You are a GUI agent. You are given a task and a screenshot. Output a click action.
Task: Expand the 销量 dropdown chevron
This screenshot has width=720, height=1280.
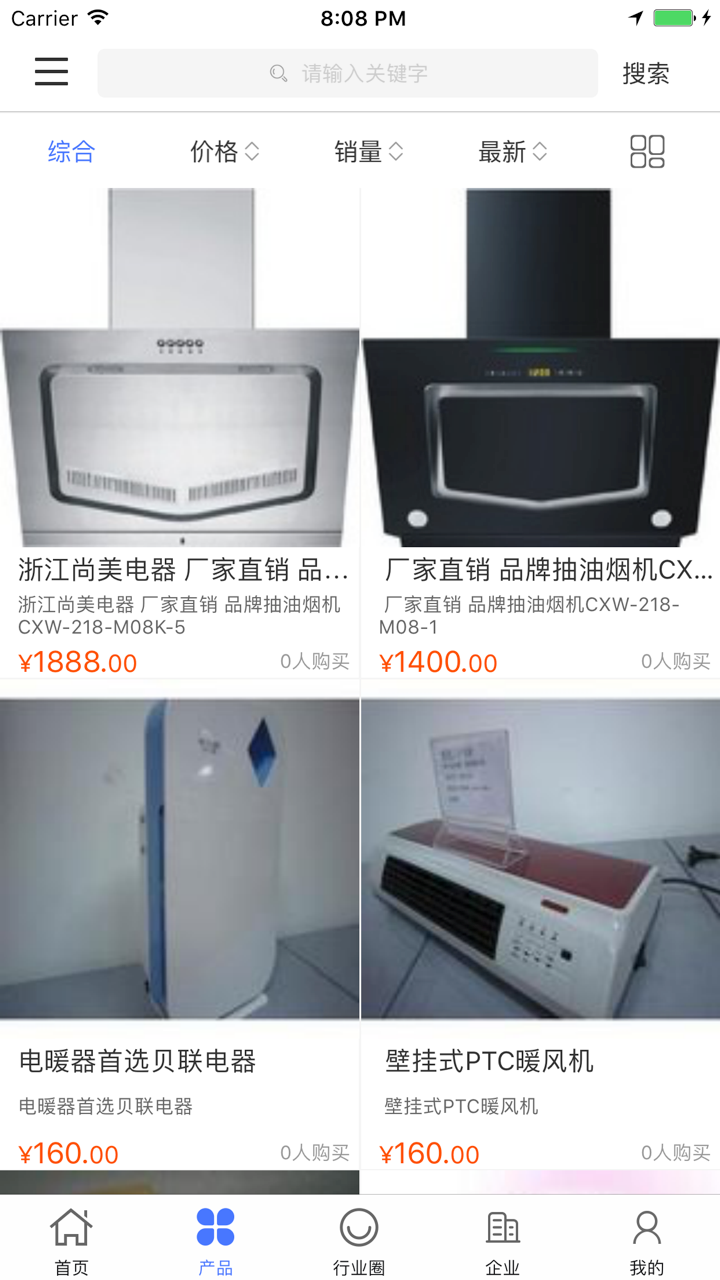click(397, 151)
